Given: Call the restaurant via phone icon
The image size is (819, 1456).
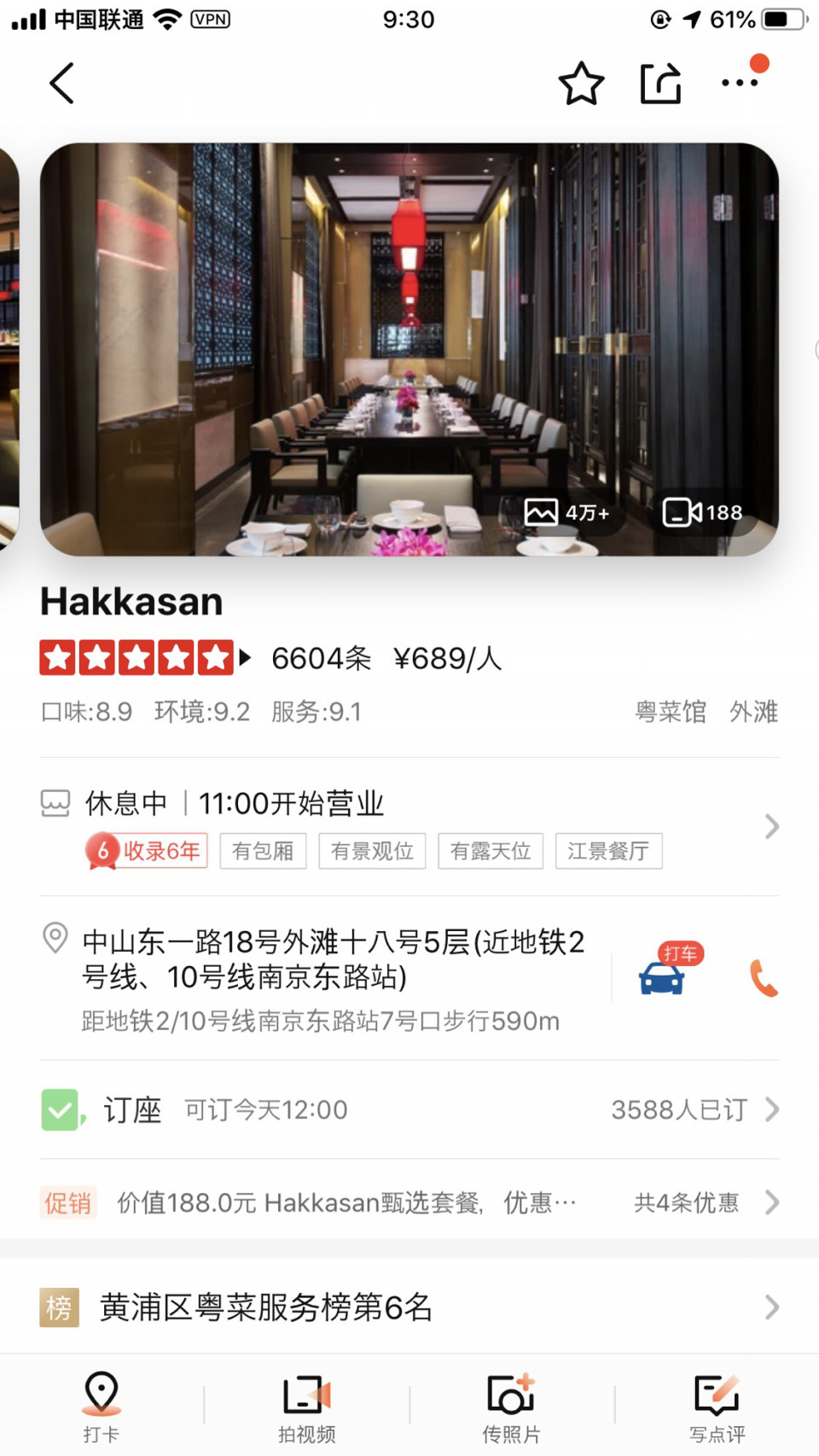Looking at the screenshot, I should (x=763, y=978).
